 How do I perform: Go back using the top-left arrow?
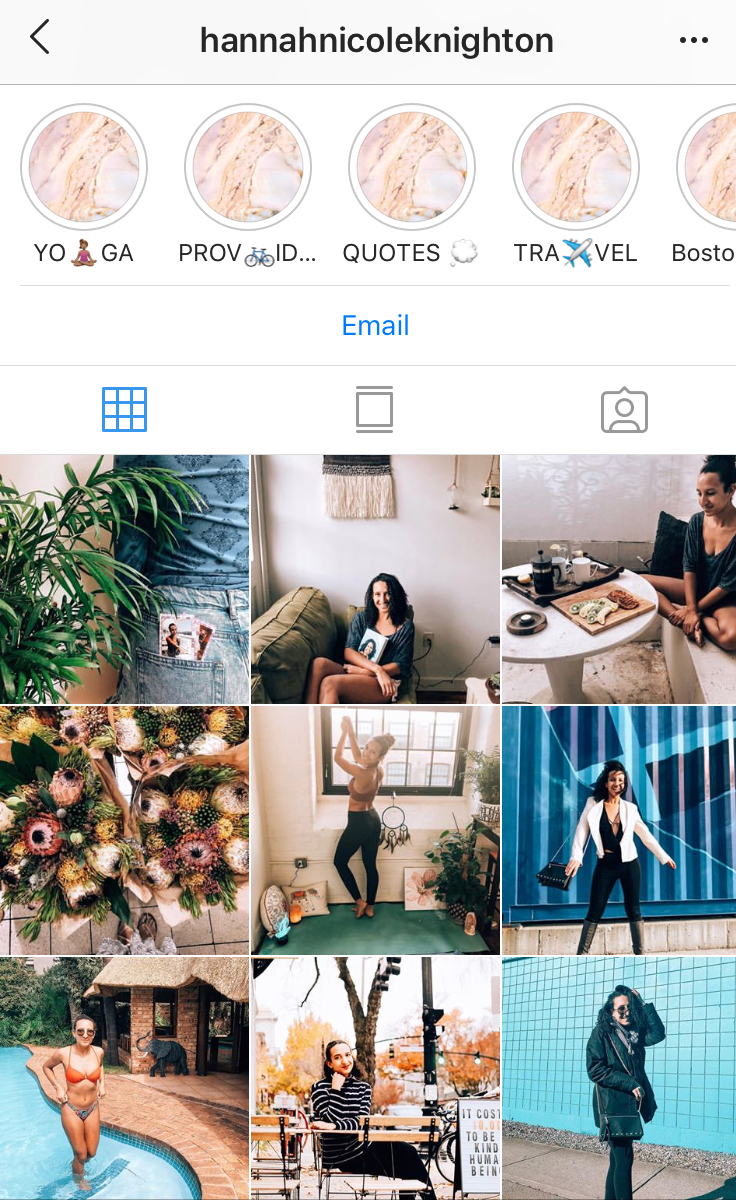(40, 38)
